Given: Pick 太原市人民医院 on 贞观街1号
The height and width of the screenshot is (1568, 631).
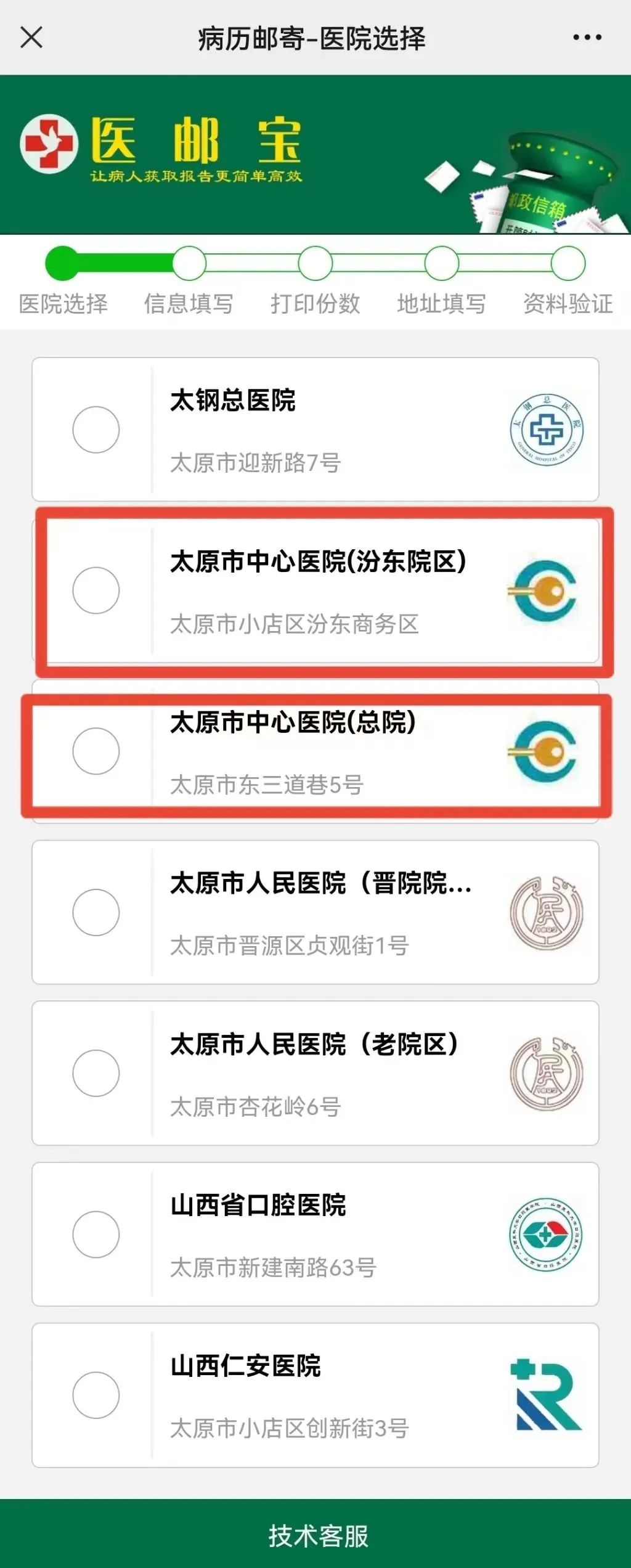Looking at the screenshot, I should point(96,912).
